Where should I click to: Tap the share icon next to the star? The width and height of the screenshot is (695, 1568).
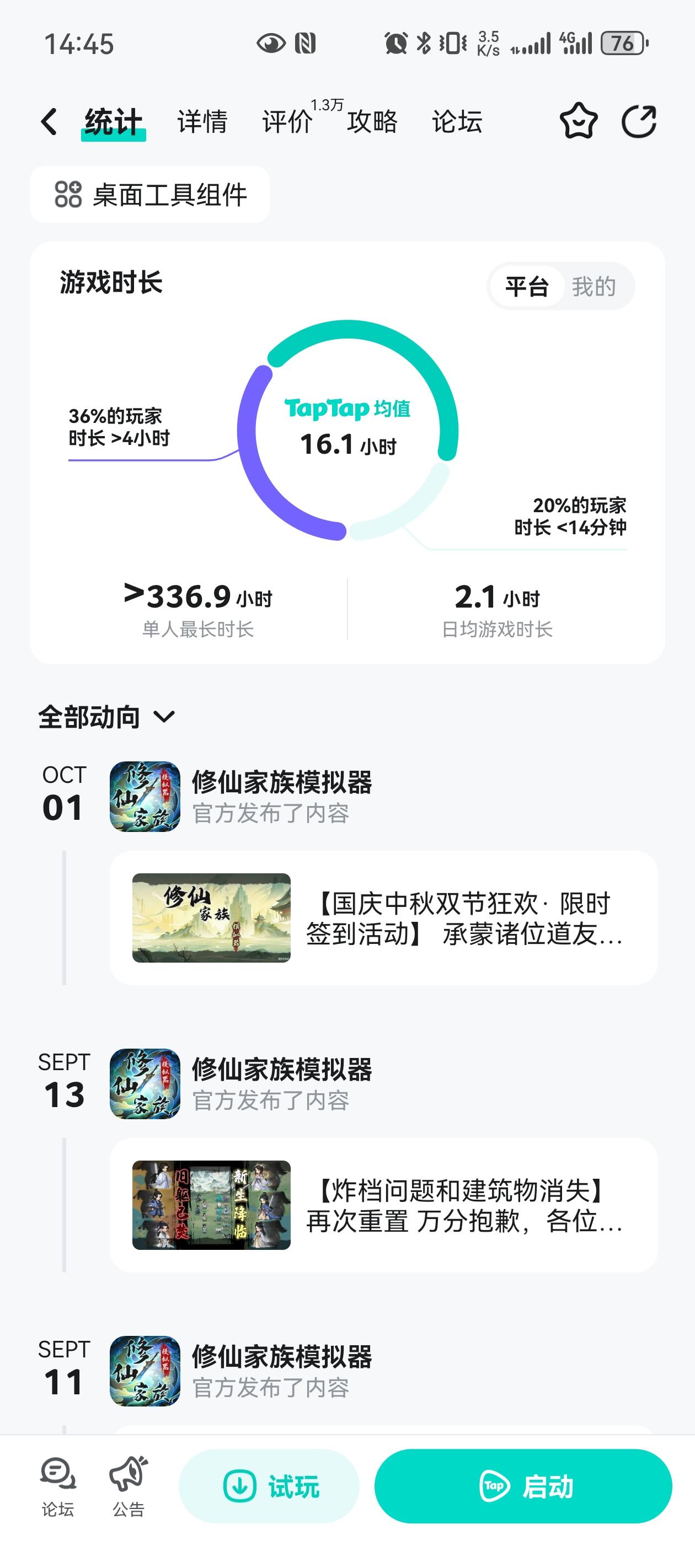coord(641,122)
